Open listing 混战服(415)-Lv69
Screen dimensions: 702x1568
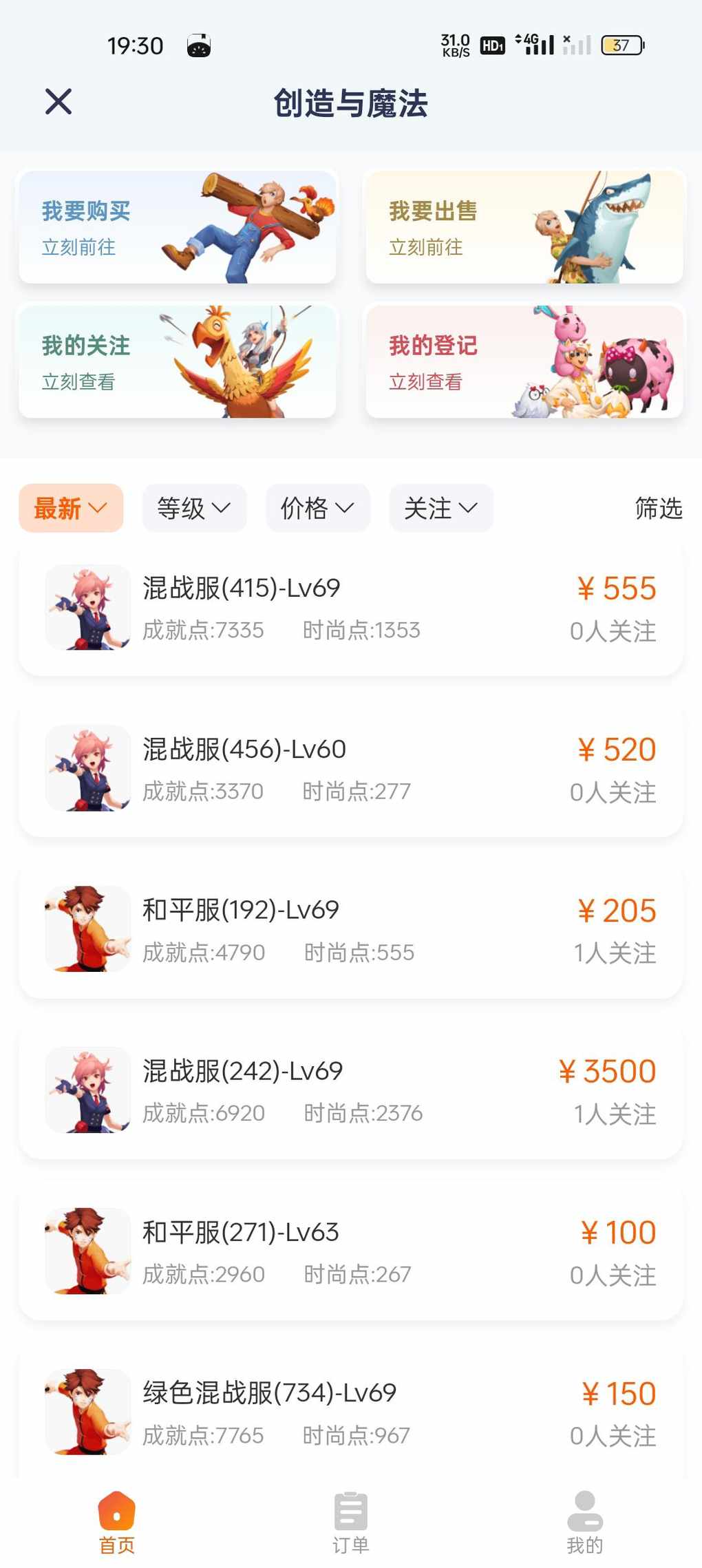(x=351, y=608)
